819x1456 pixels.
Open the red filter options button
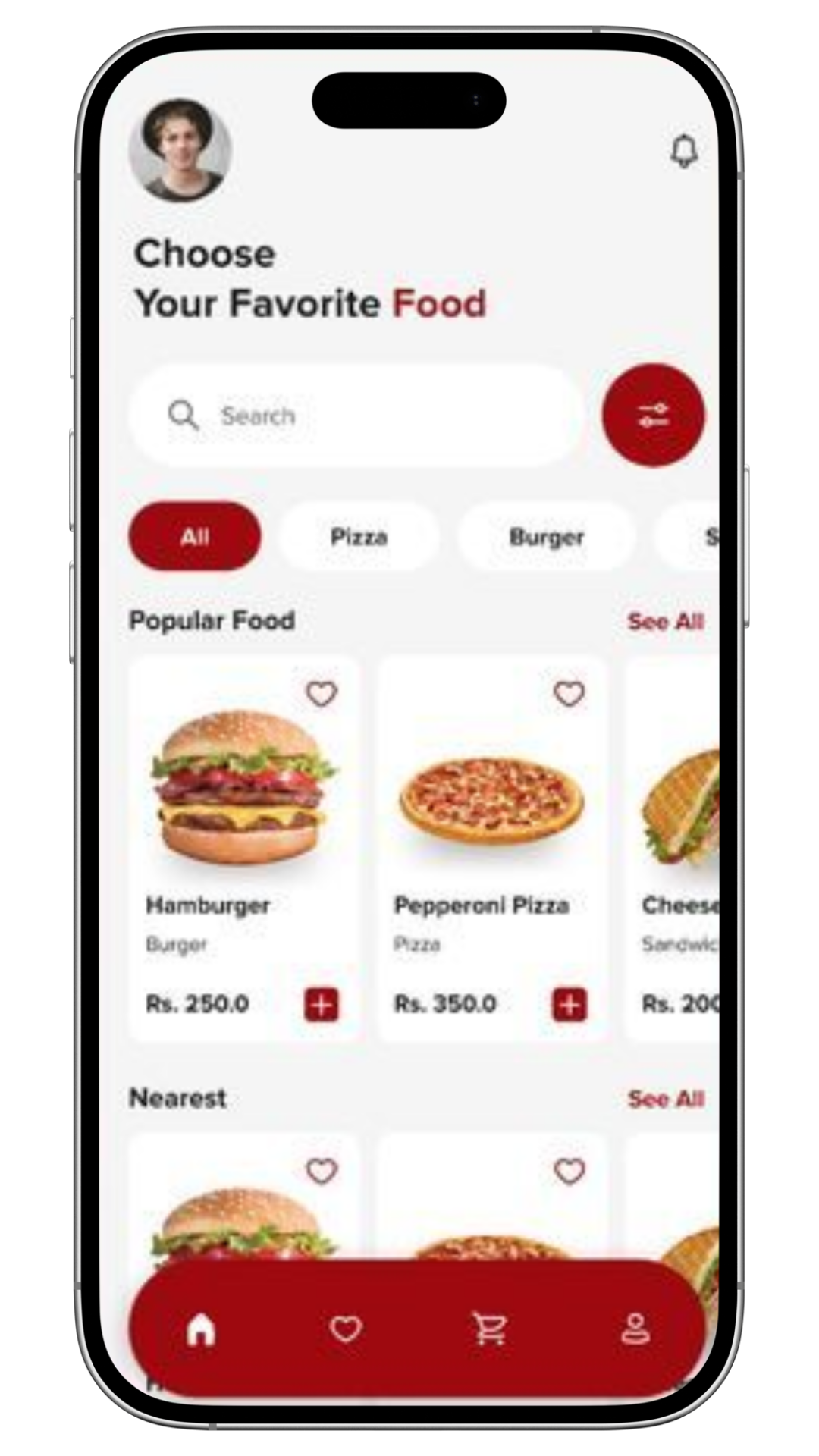point(653,416)
